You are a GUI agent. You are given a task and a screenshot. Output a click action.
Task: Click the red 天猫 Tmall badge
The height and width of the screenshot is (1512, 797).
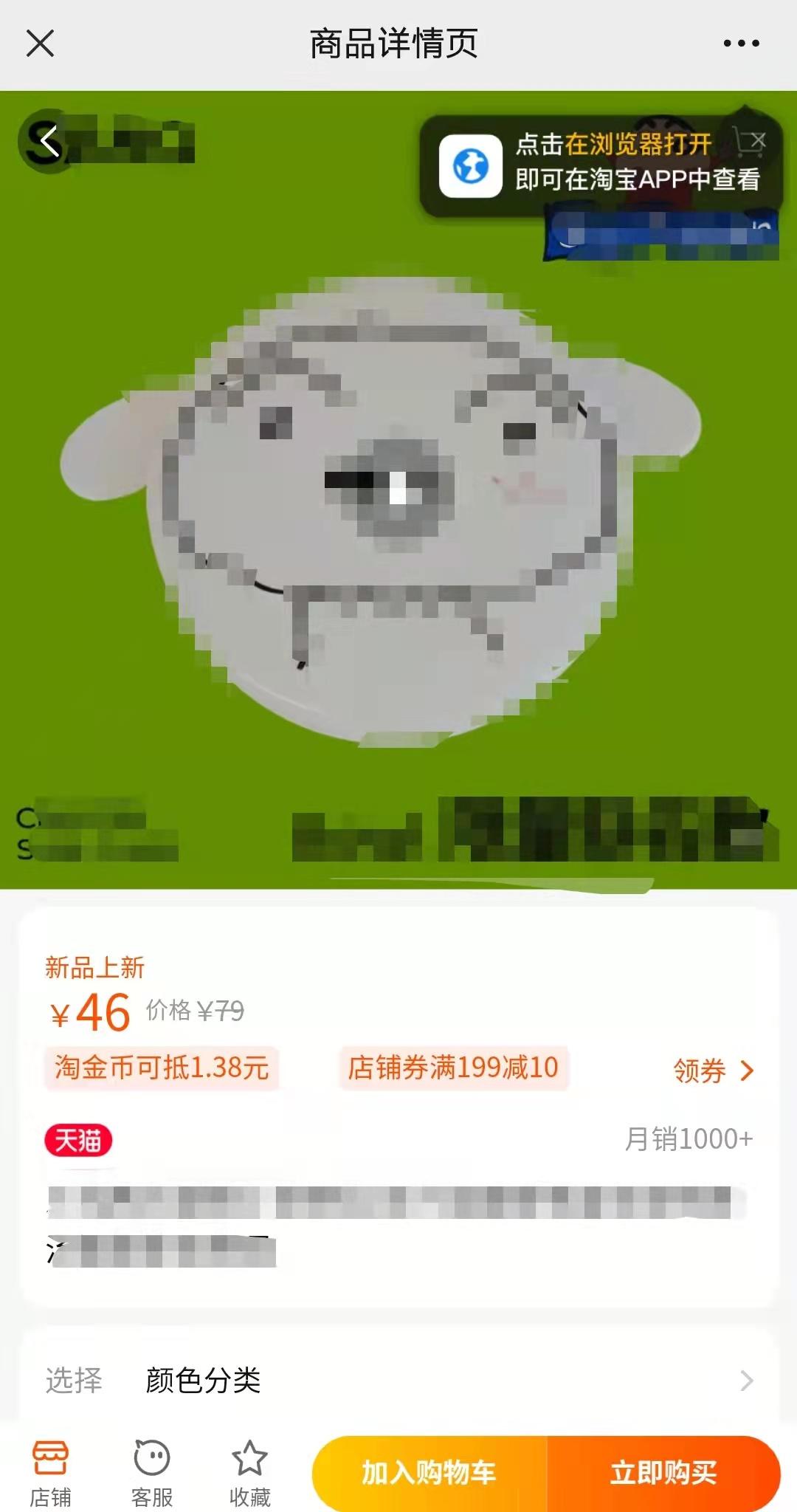pos(80,1139)
